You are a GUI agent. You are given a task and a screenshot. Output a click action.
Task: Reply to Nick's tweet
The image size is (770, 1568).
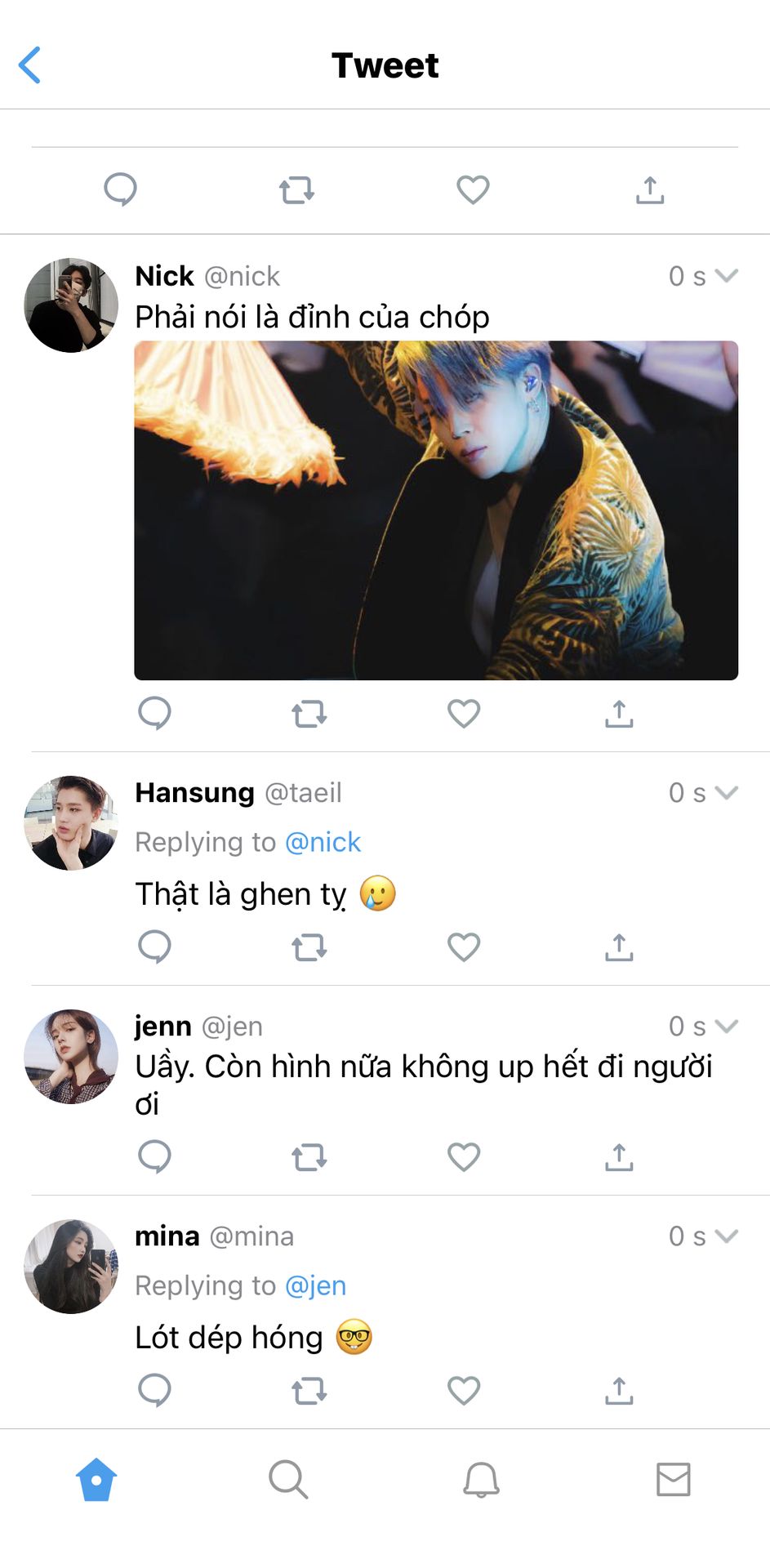click(154, 714)
